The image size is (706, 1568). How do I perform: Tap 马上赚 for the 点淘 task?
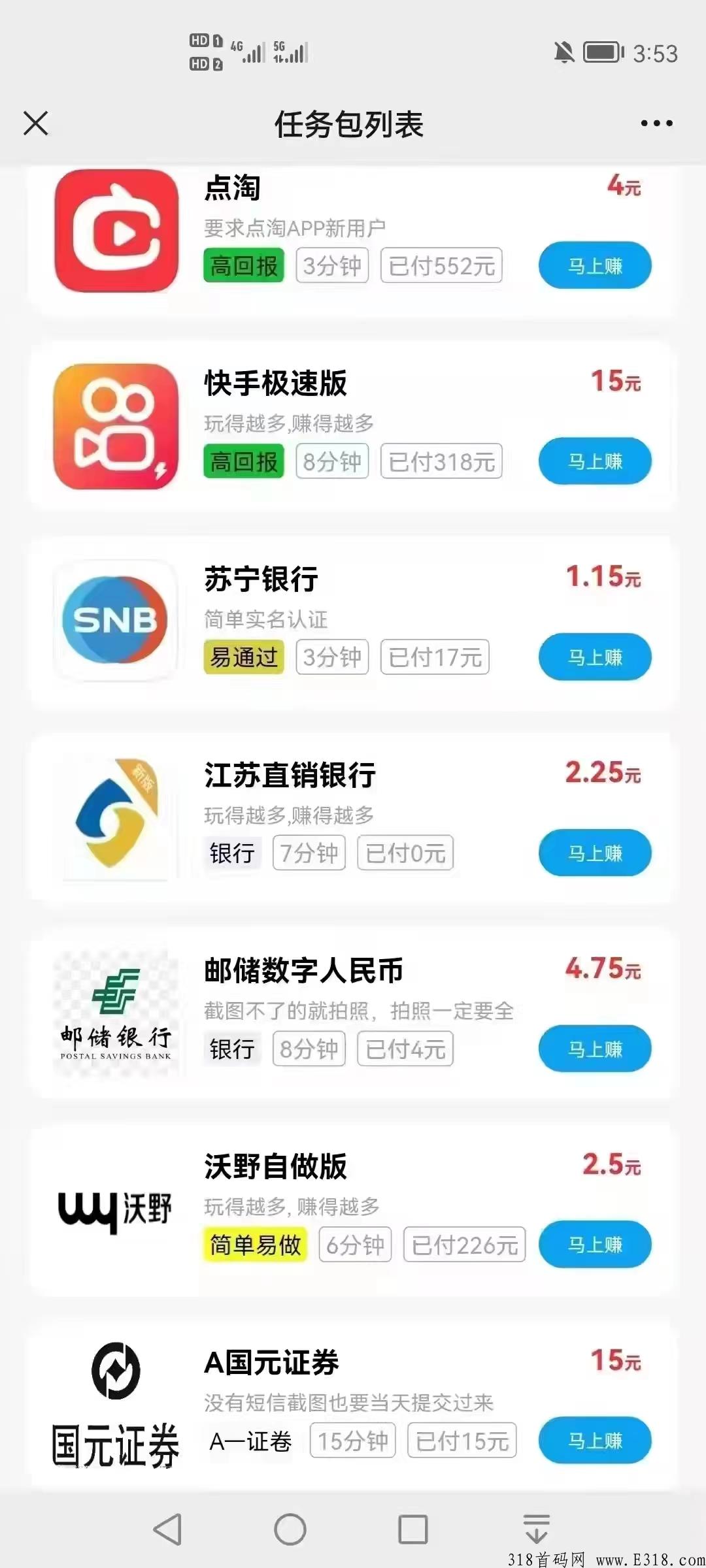click(595, 265)
